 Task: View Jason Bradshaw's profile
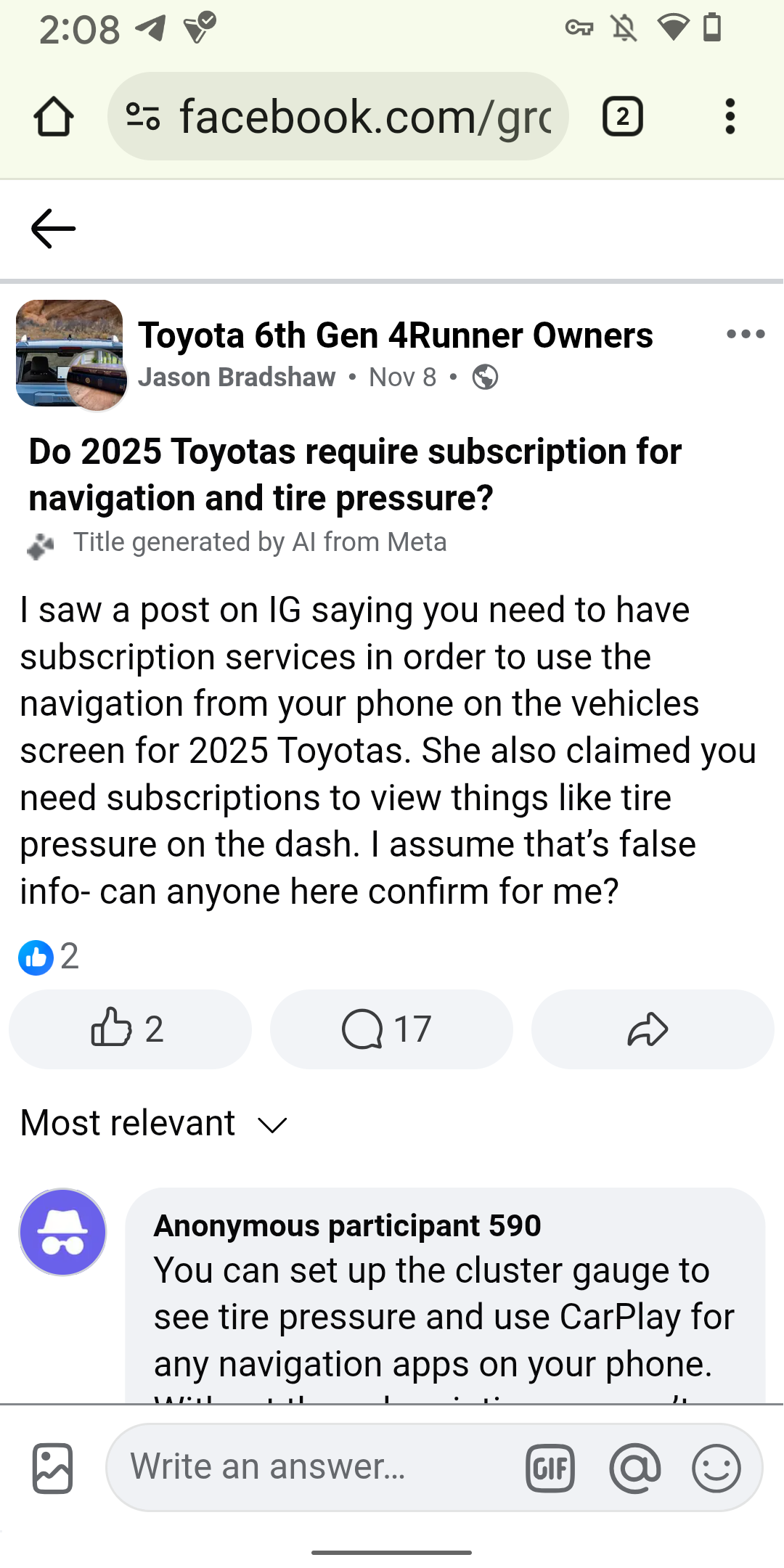point(237,377)
